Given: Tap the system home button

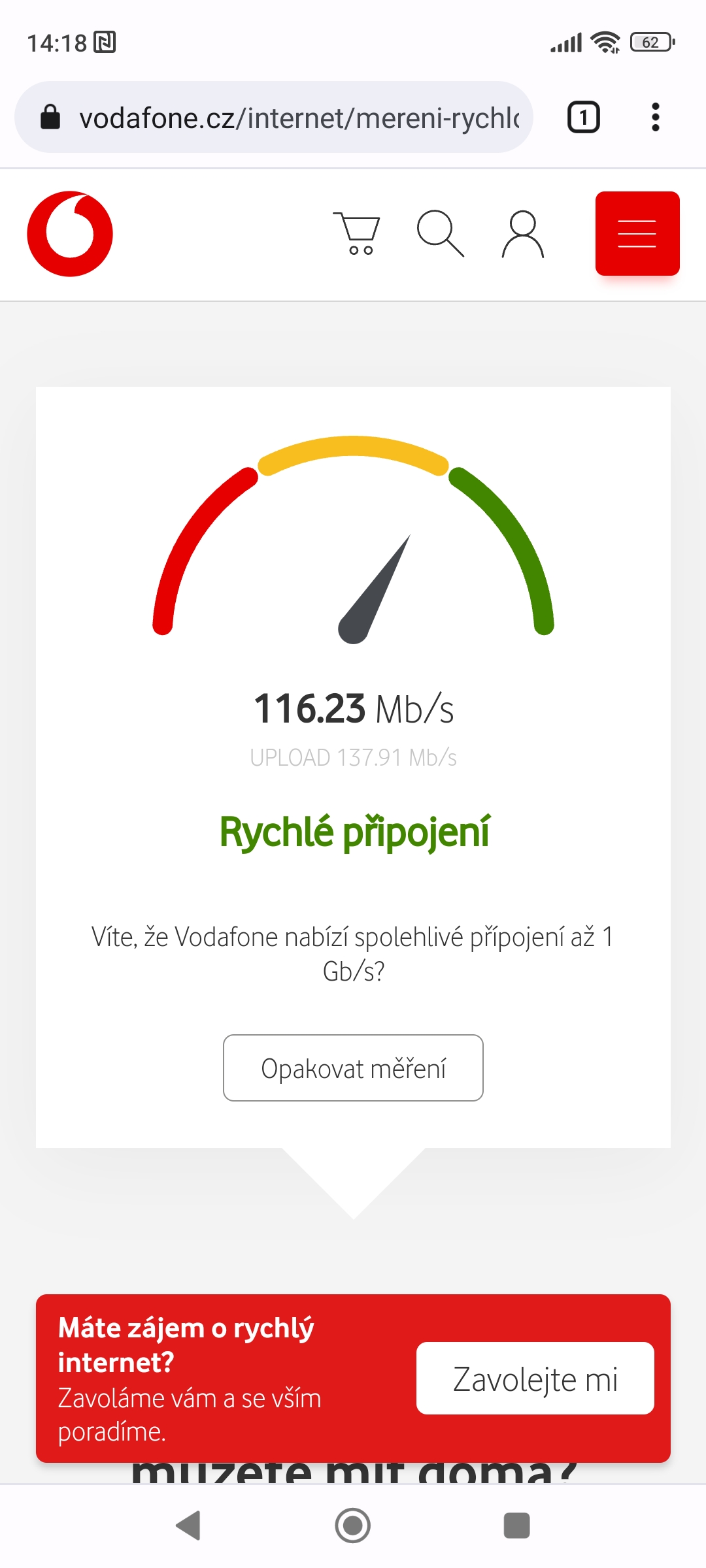Looking at the screenshot, I should coord(353,1526).
